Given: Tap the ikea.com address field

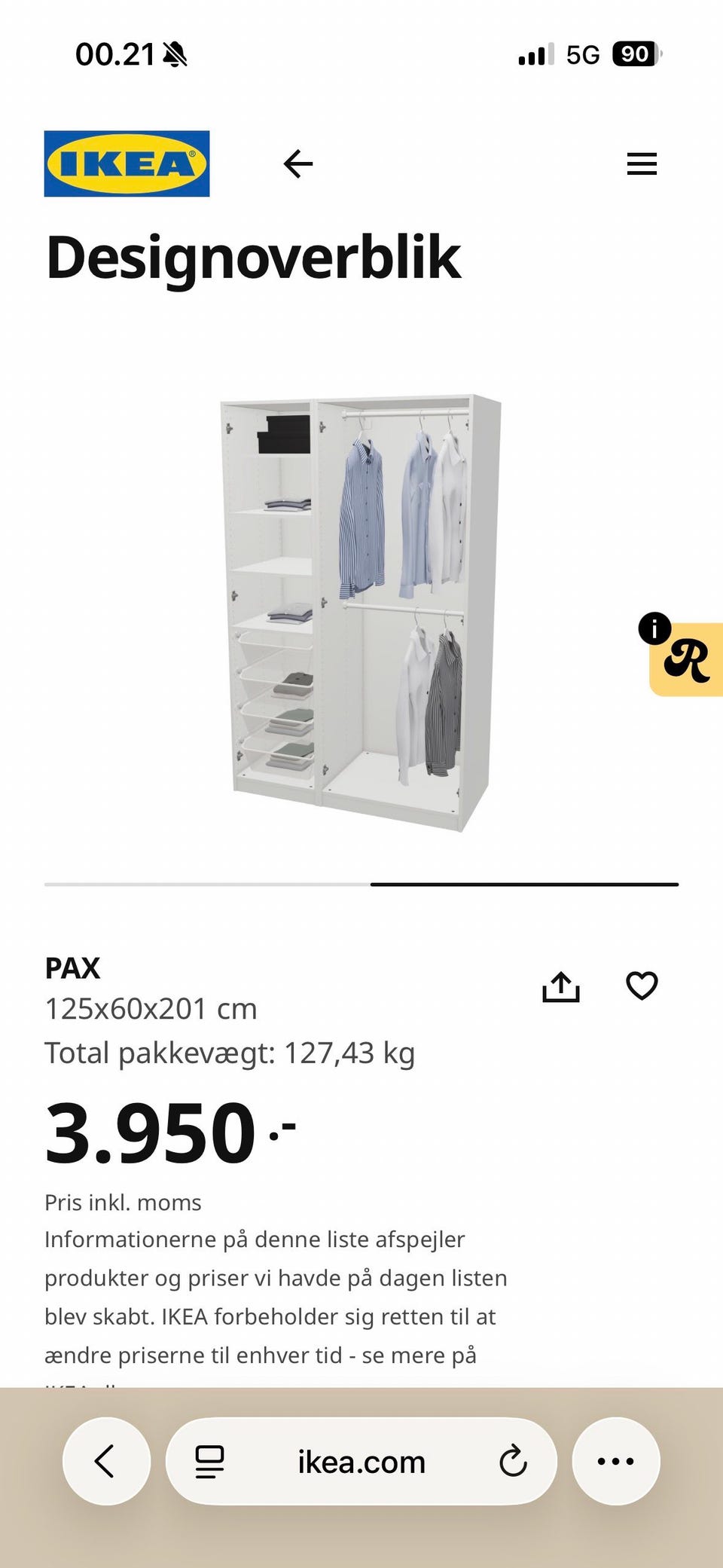Looking at the screenshot, I should coord(361,1462).
